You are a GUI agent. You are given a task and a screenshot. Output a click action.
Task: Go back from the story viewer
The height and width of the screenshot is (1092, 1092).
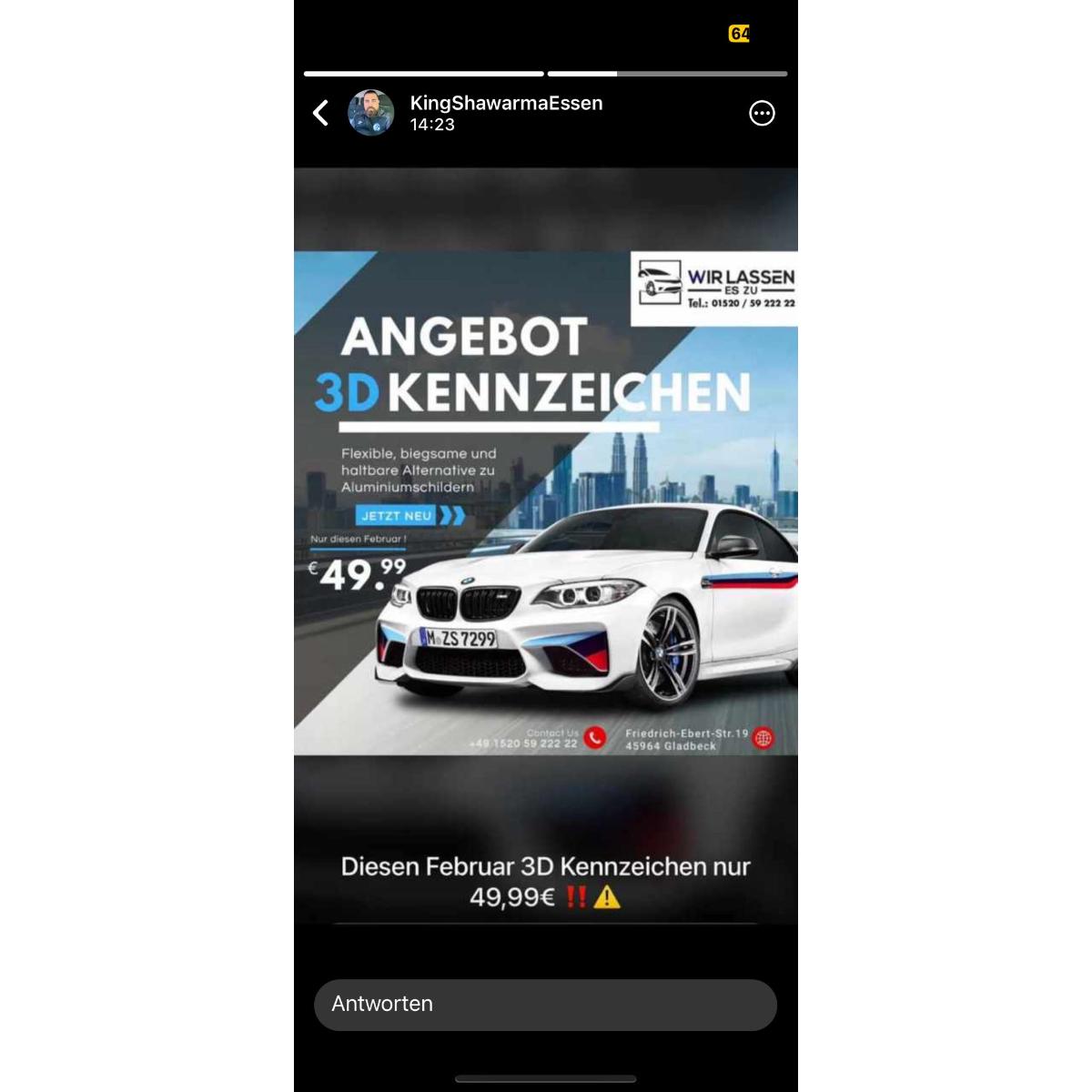click(x=320, y=113)
